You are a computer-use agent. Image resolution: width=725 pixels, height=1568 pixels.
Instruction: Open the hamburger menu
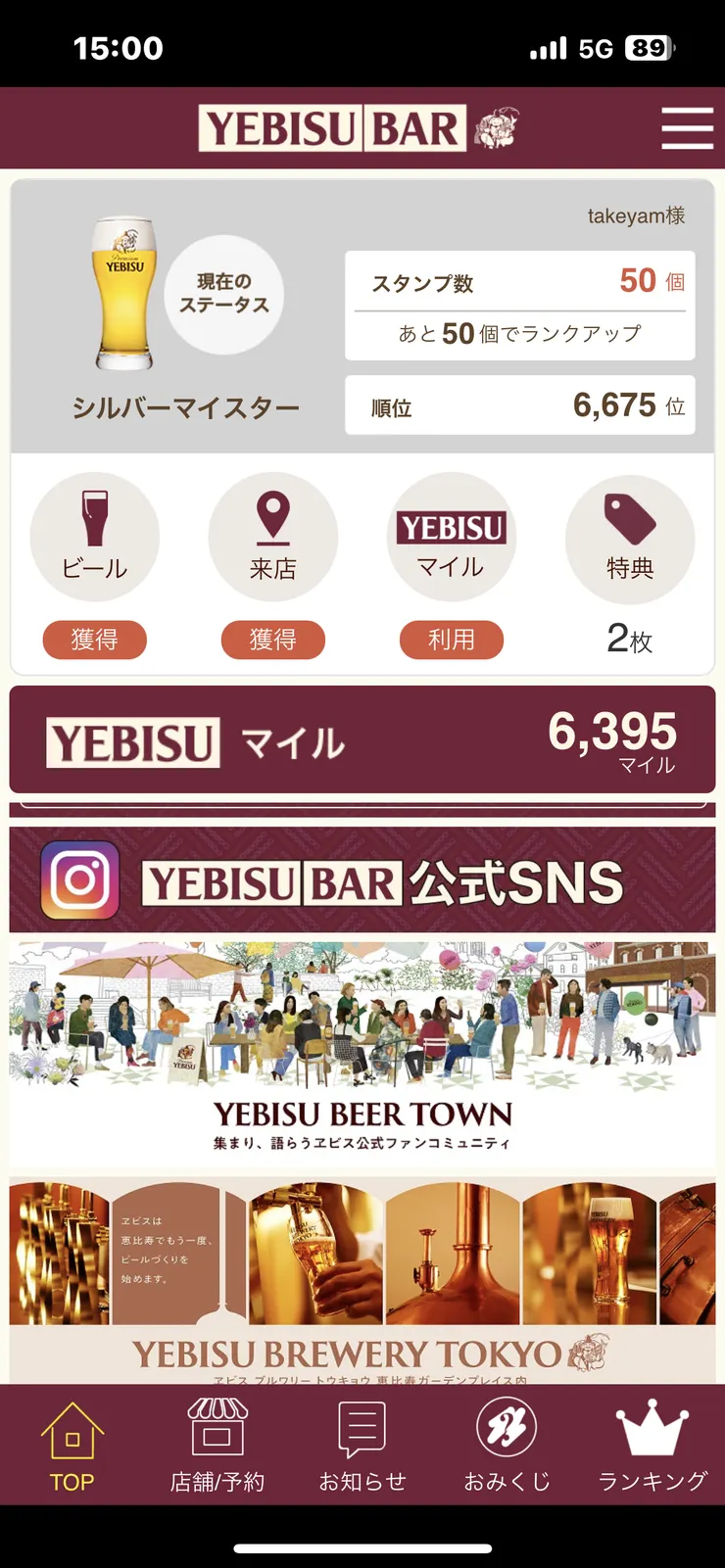click(688, 127)
